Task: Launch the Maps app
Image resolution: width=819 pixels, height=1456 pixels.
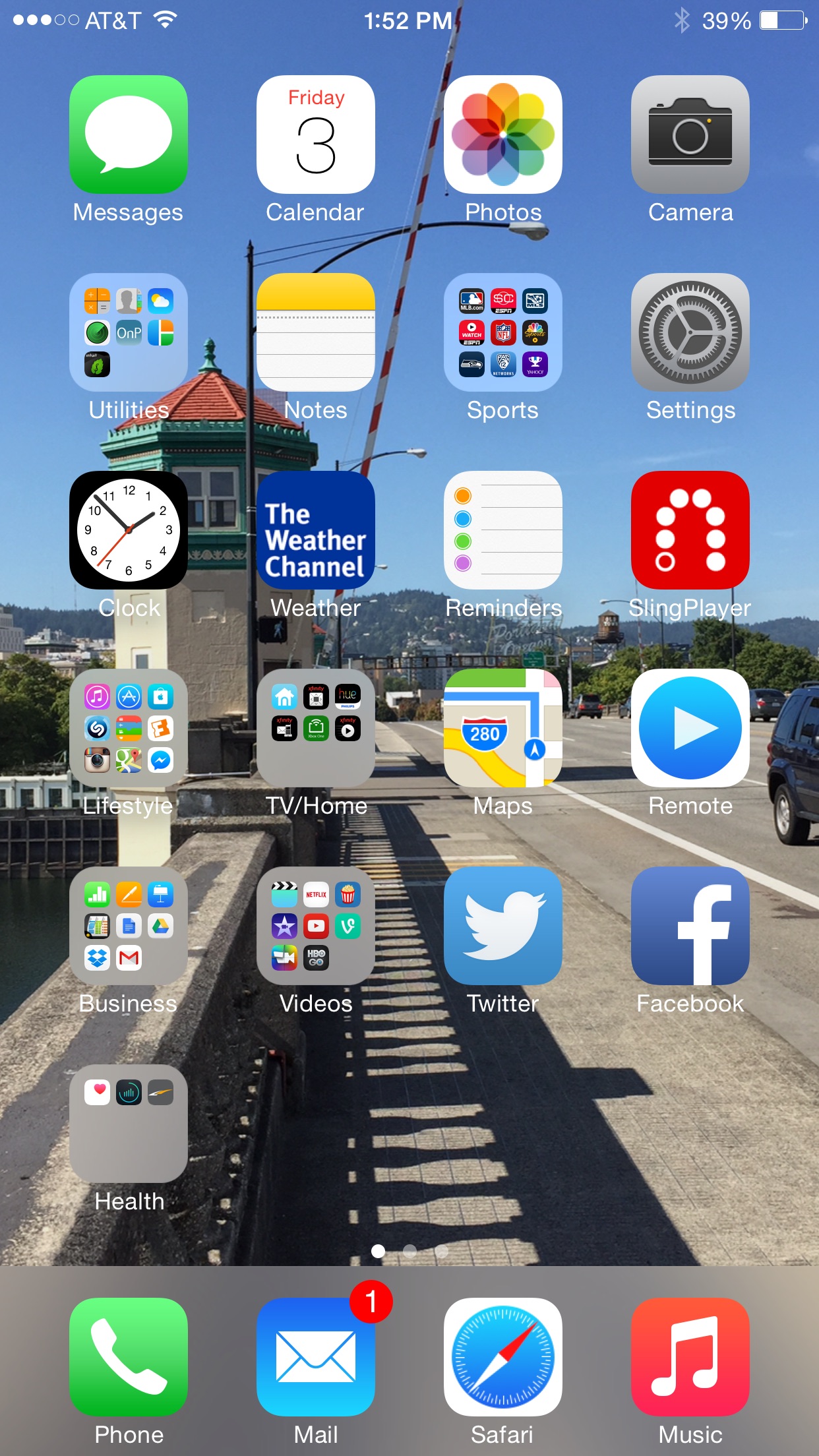Action: (503, 728)
